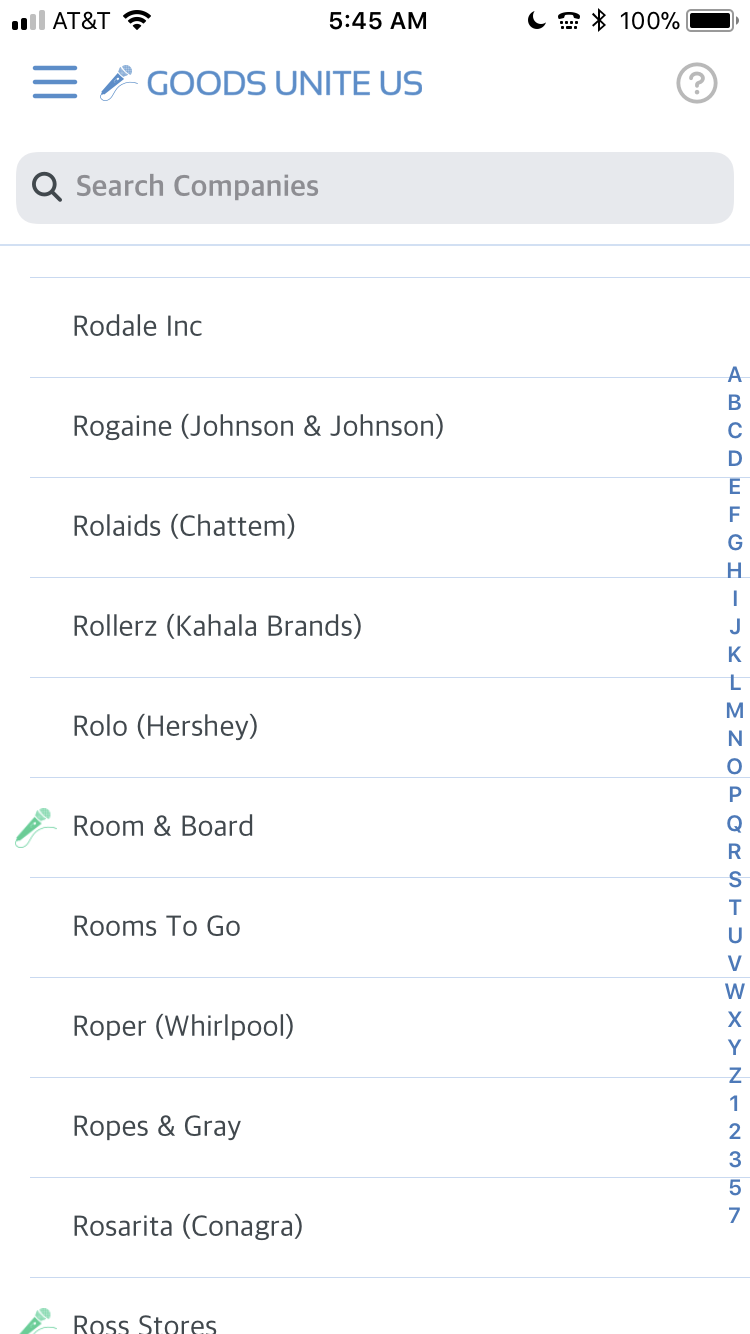The image size is (750, 1334).
Task: Jump to number 7 in index
Action: pyautogui.click(x=735, y=1215)
